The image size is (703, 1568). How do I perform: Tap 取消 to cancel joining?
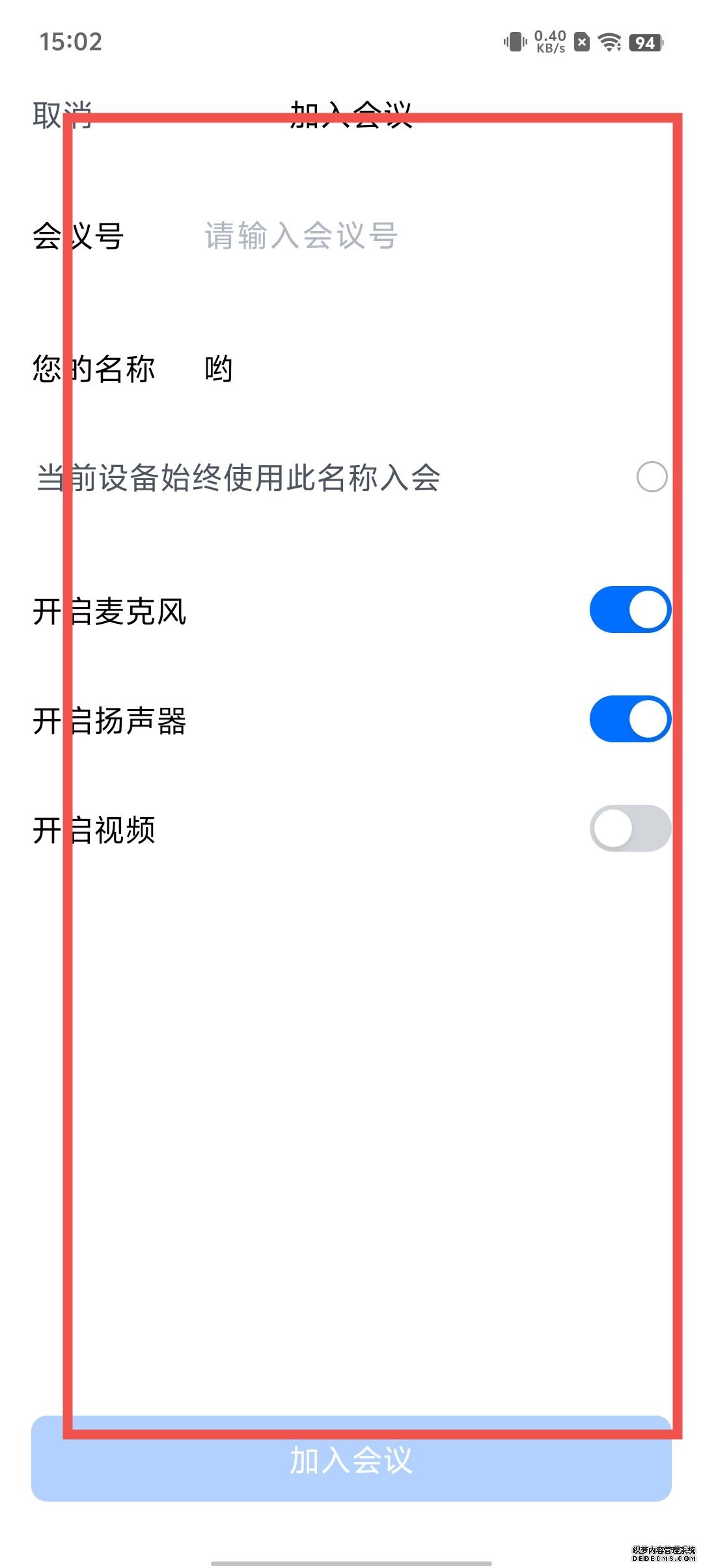[x=62, y=115]
